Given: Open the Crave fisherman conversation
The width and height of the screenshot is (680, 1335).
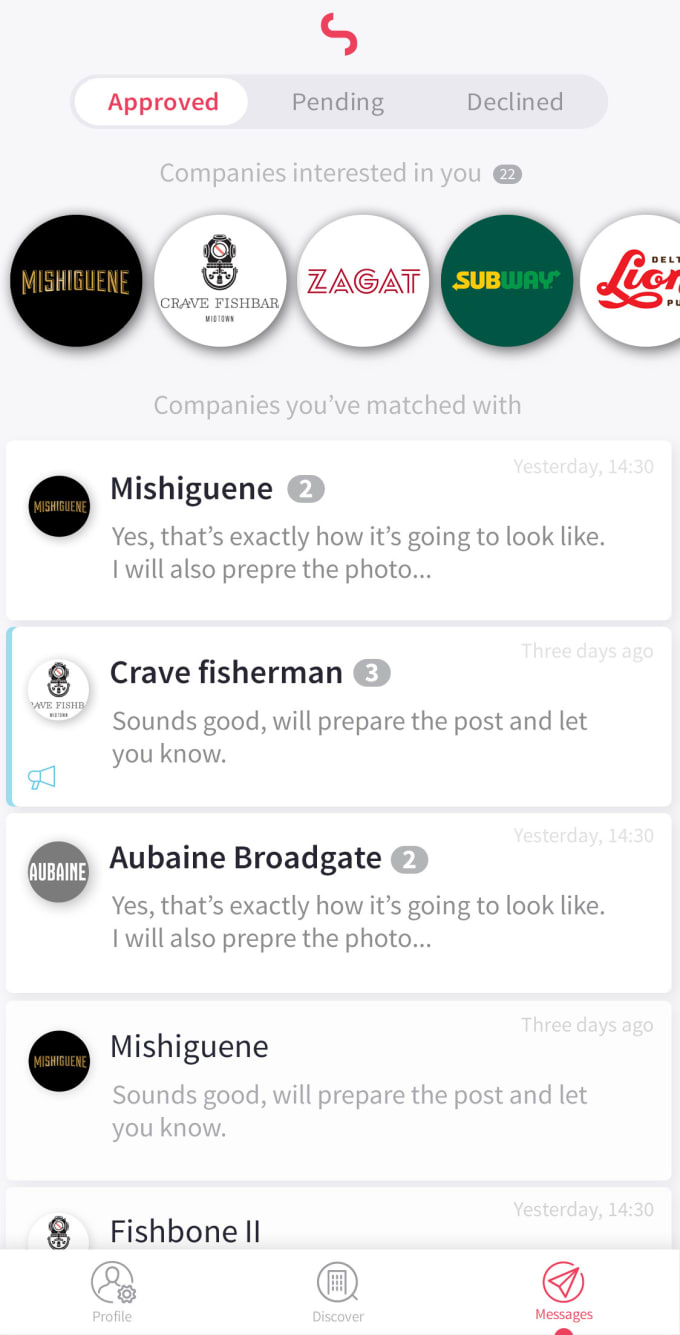Looking at the screenshot, I should point(339,716).
